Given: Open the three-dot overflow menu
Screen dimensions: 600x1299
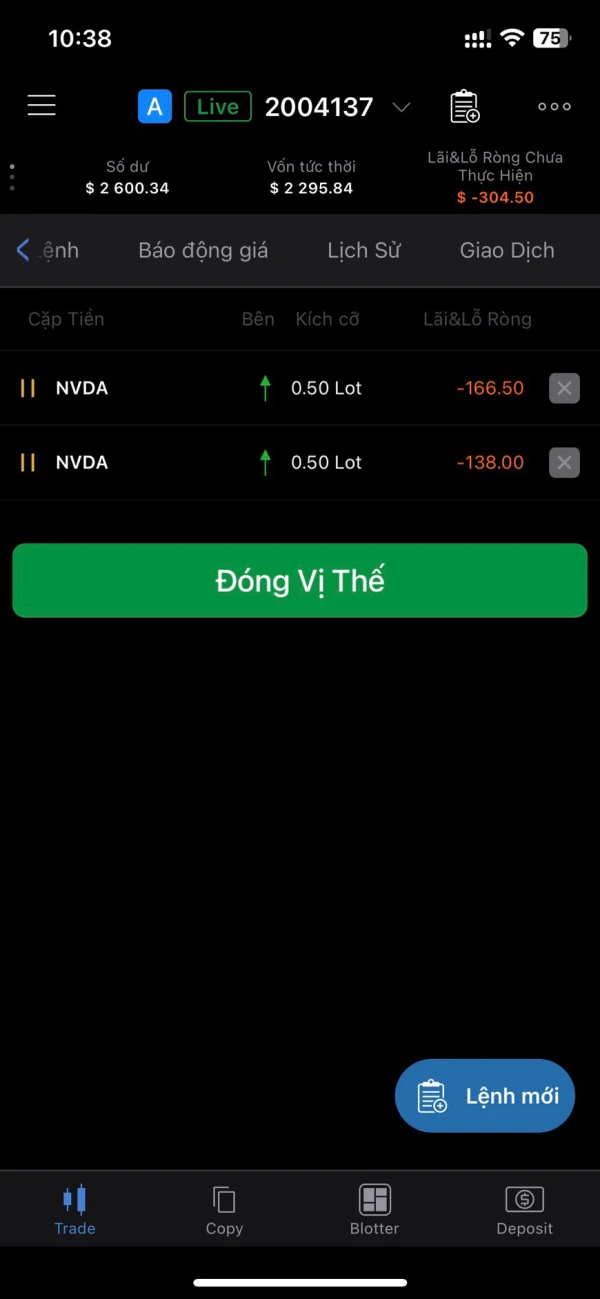Looking at the screenshot, I should (x=554, y=107).
